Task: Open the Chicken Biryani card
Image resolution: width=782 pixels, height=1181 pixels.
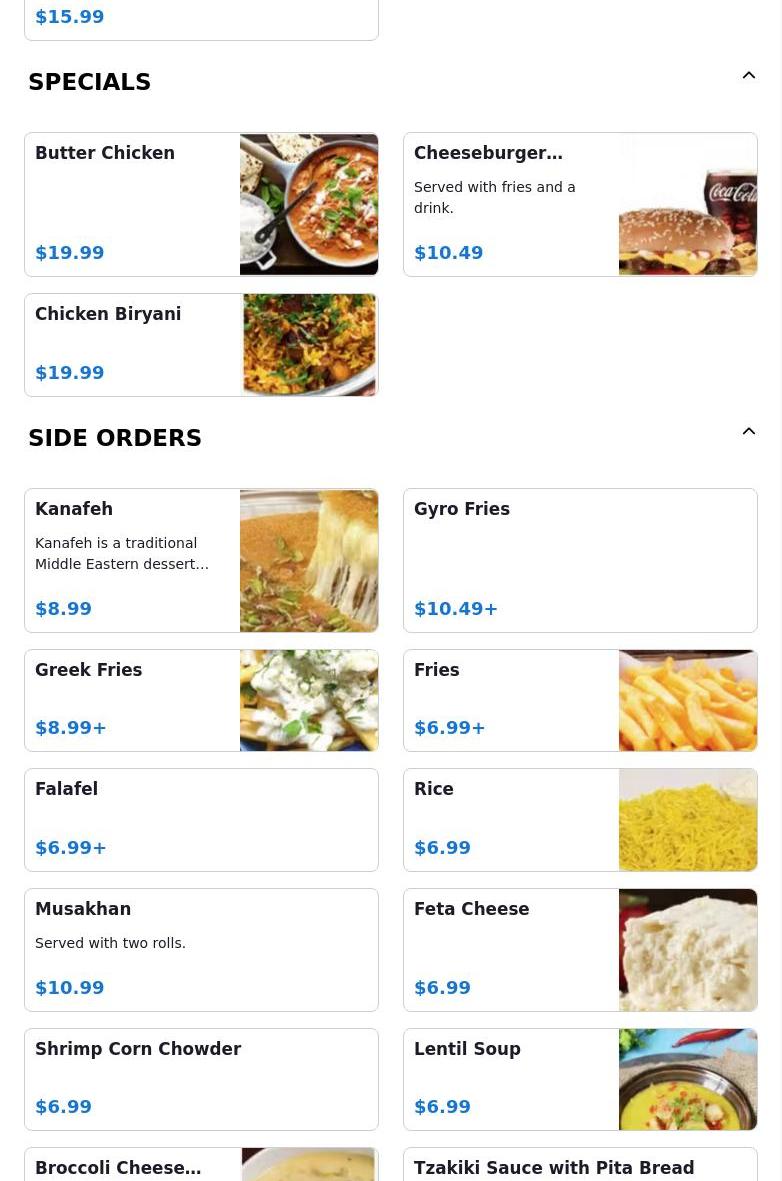Action: point(201,345)
